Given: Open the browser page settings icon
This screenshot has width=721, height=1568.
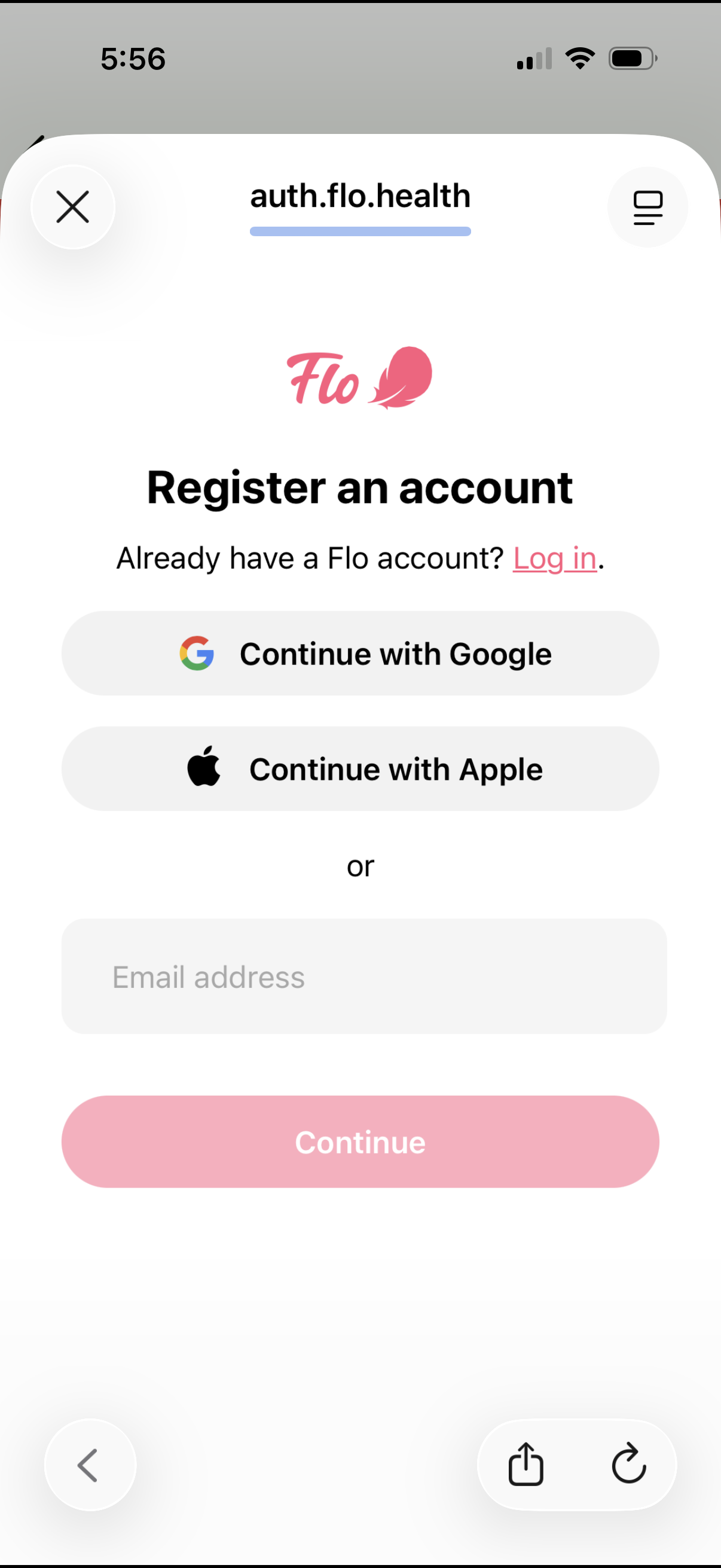Looking at the screenshot, I should [x=647, y=207].
